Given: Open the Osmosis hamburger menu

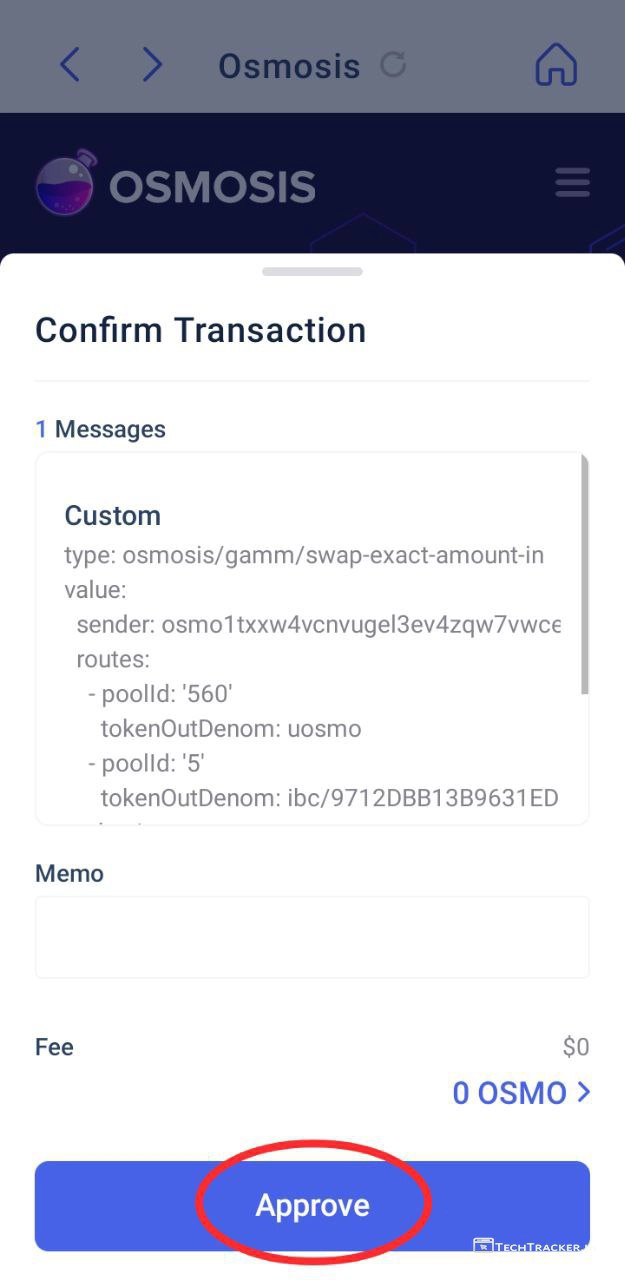Looking at the screenshot, I should 572,183.
